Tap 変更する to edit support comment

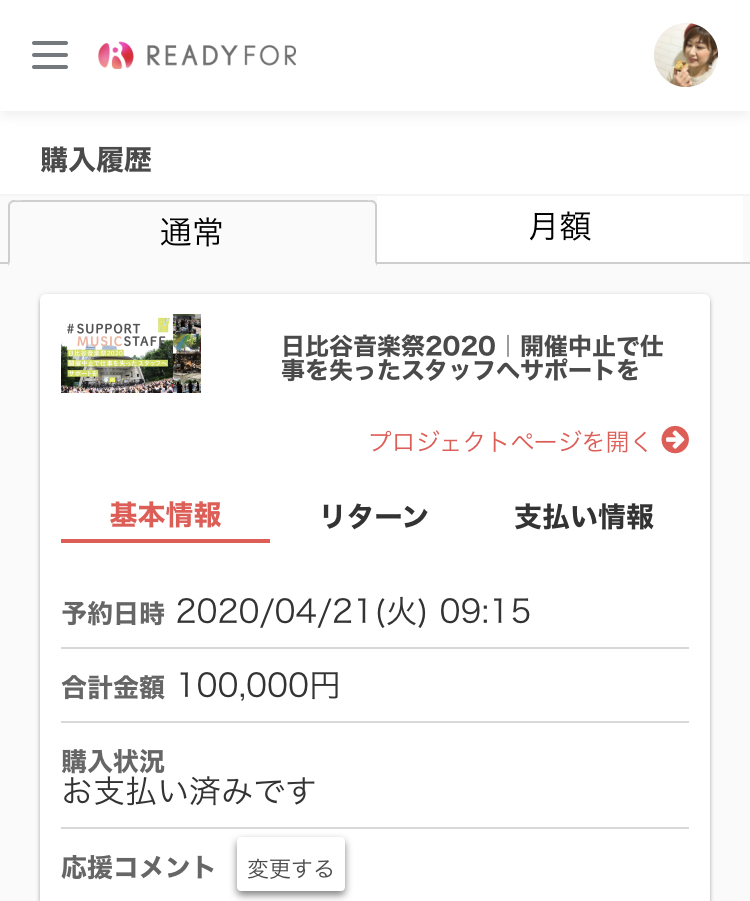(291, 868)
